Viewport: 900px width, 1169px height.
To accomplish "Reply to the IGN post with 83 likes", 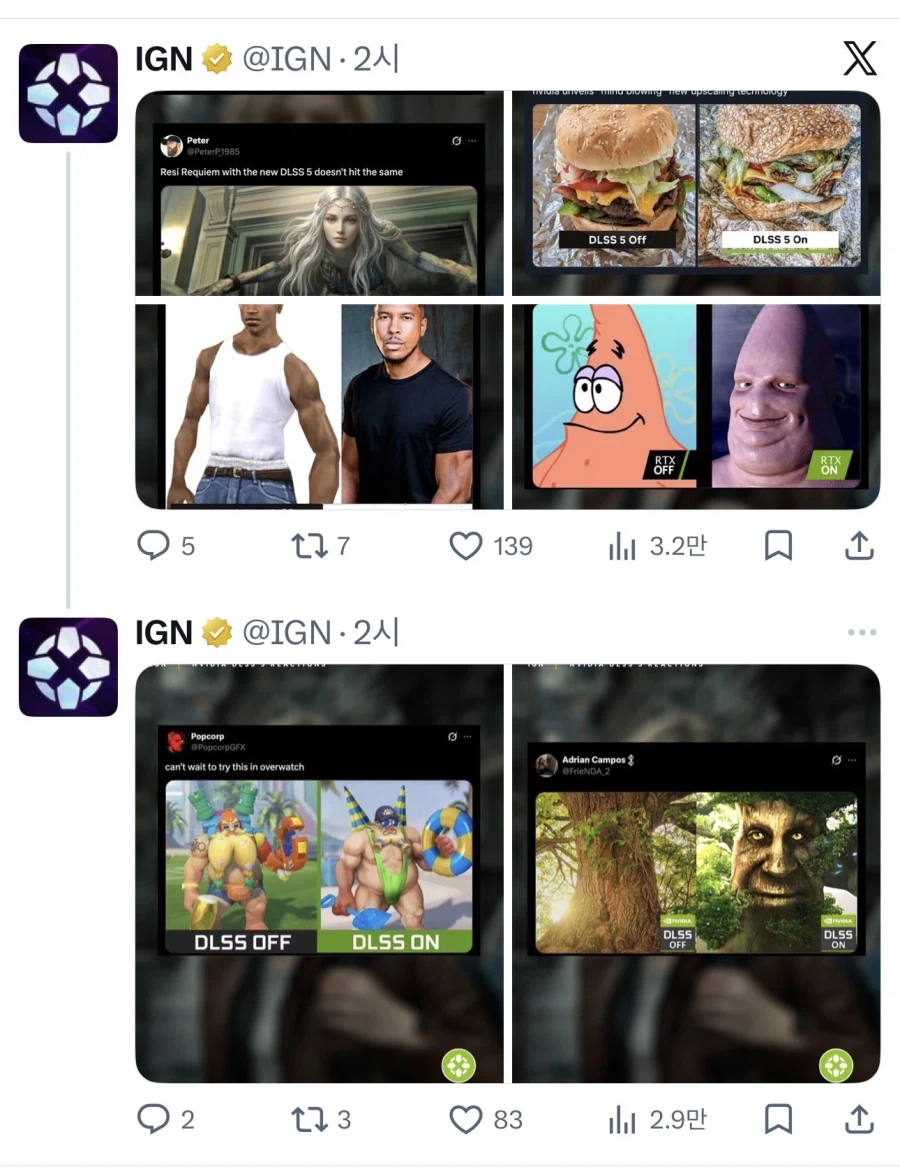I will click(153, 1119).
